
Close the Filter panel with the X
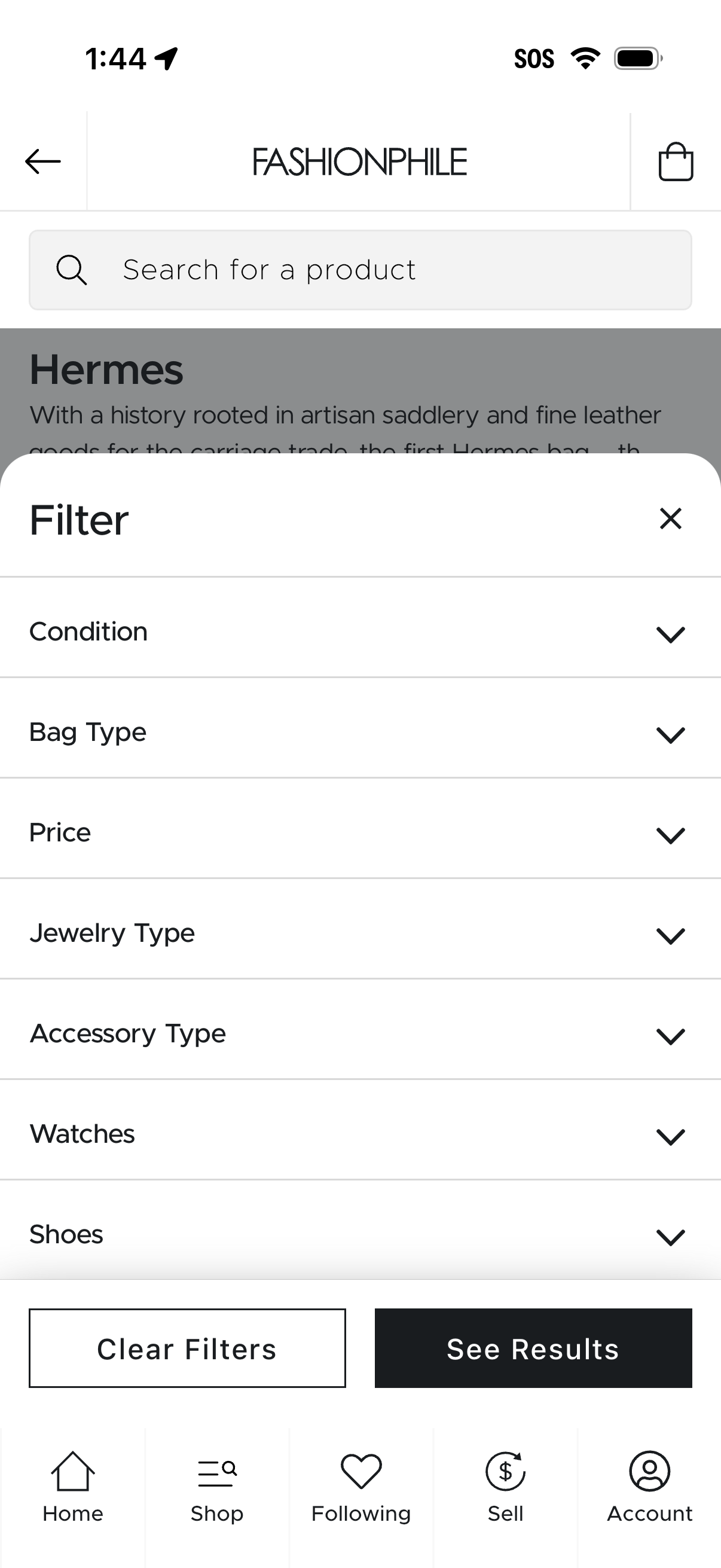[670, 518]
